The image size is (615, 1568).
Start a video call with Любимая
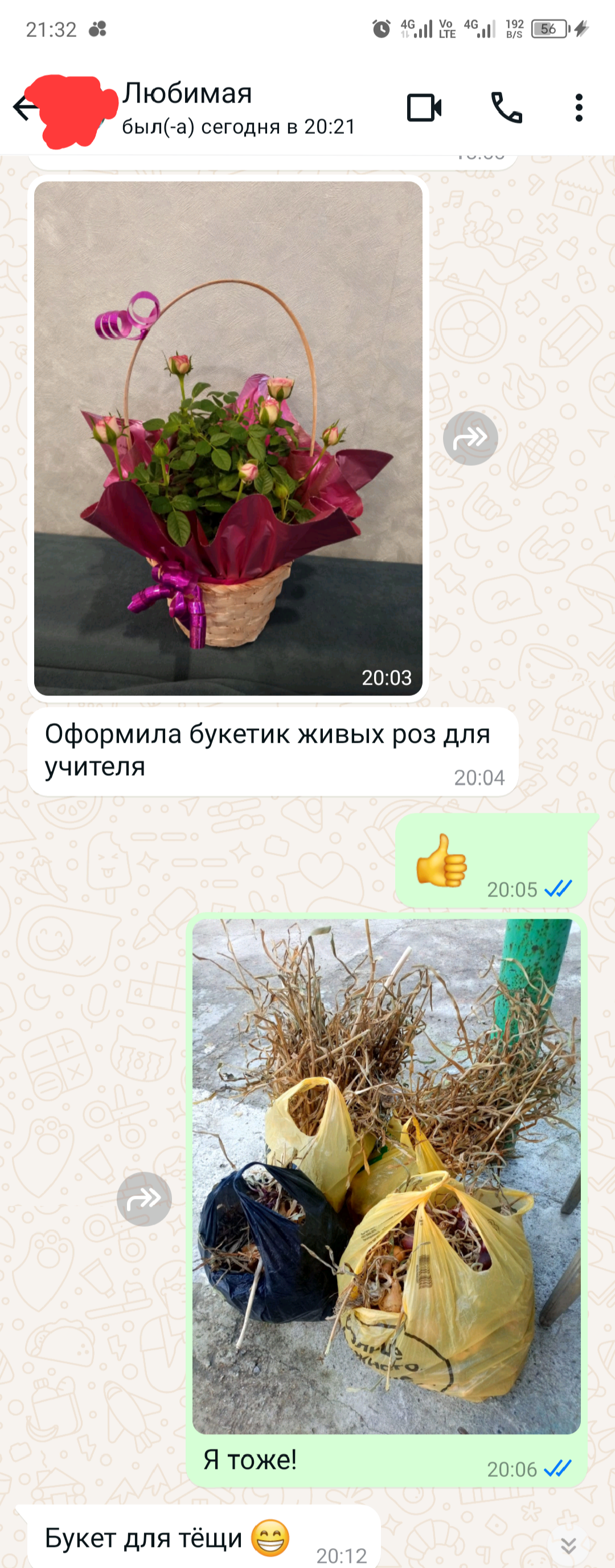tap(424, 108)
